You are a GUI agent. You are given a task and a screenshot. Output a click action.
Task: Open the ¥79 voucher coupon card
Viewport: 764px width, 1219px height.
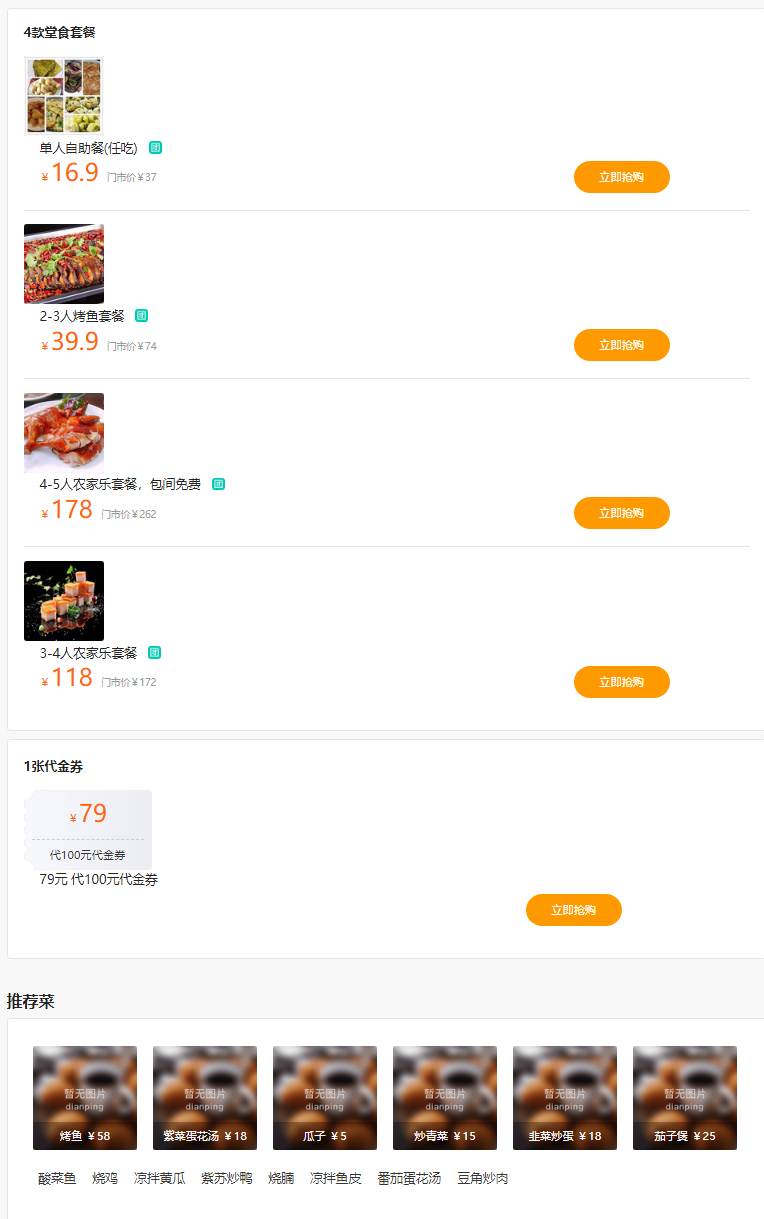click(89, 828)
